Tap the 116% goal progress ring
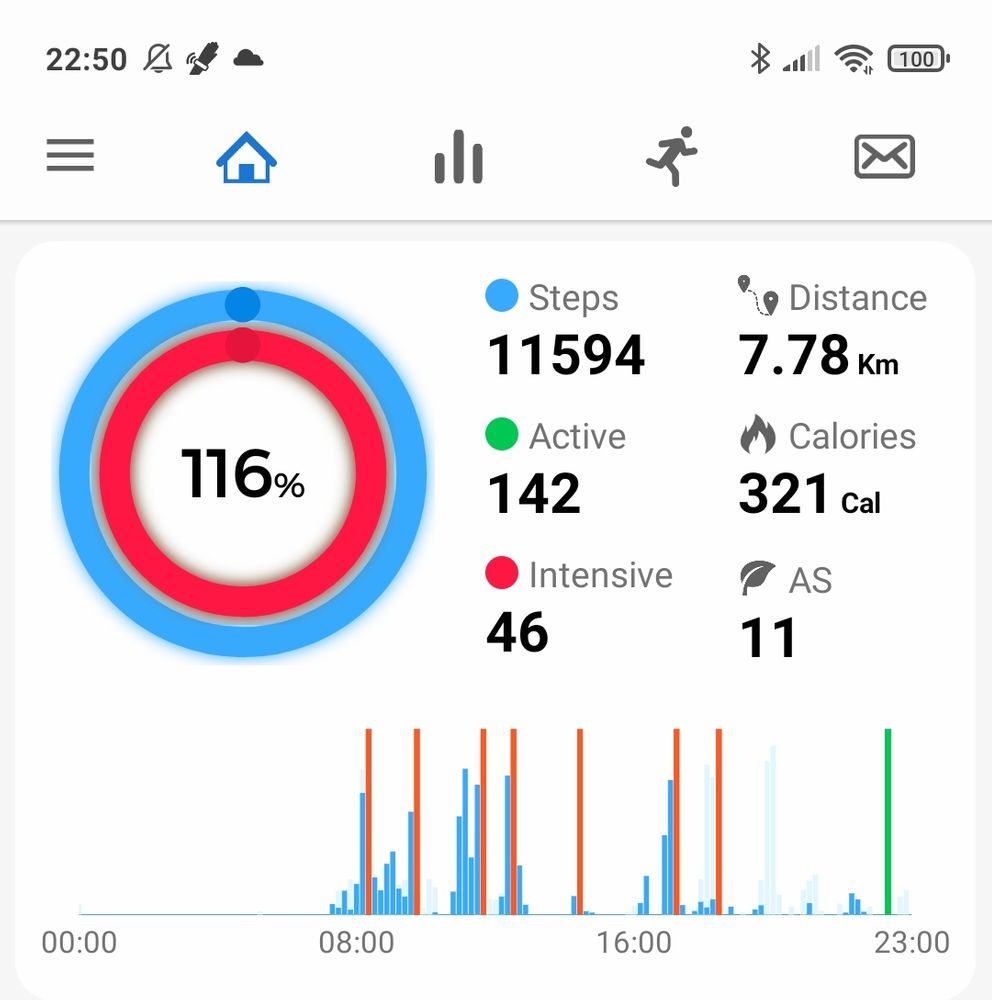The image size is (992, 1000). pyautogui.click(x=243, y=473)
